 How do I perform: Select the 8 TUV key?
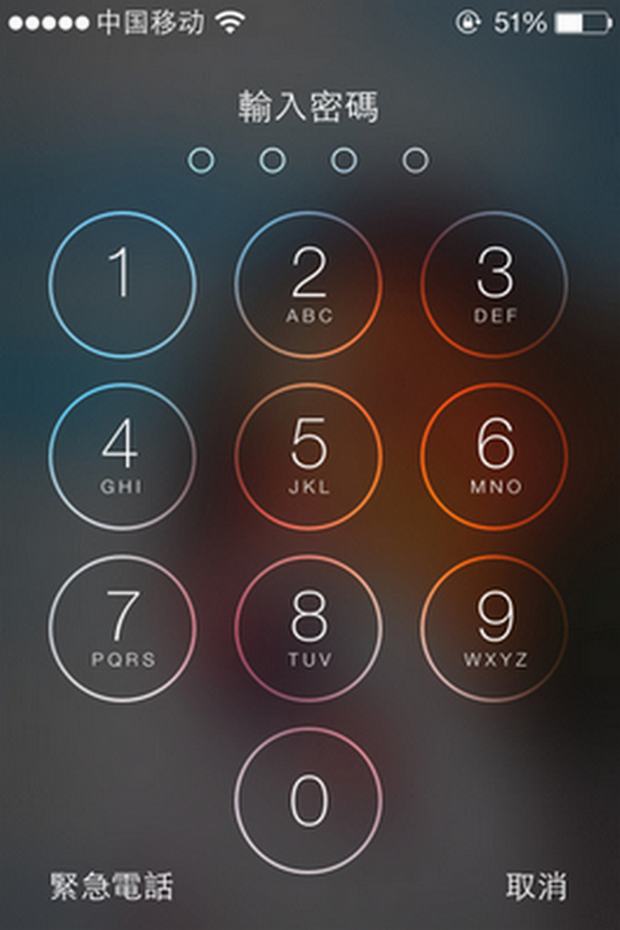[309, 629]
